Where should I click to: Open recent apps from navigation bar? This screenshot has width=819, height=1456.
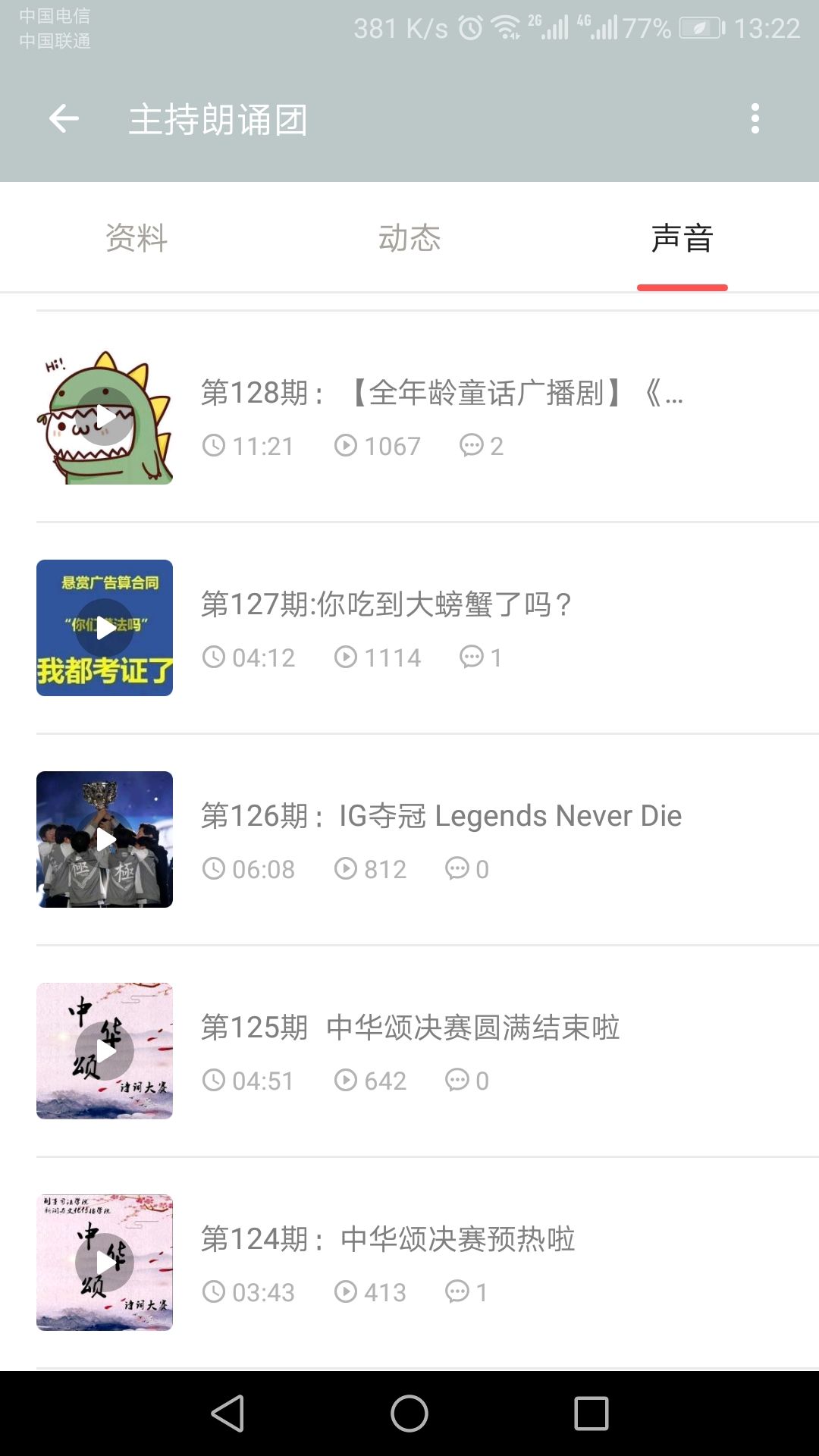point(591,1414)
